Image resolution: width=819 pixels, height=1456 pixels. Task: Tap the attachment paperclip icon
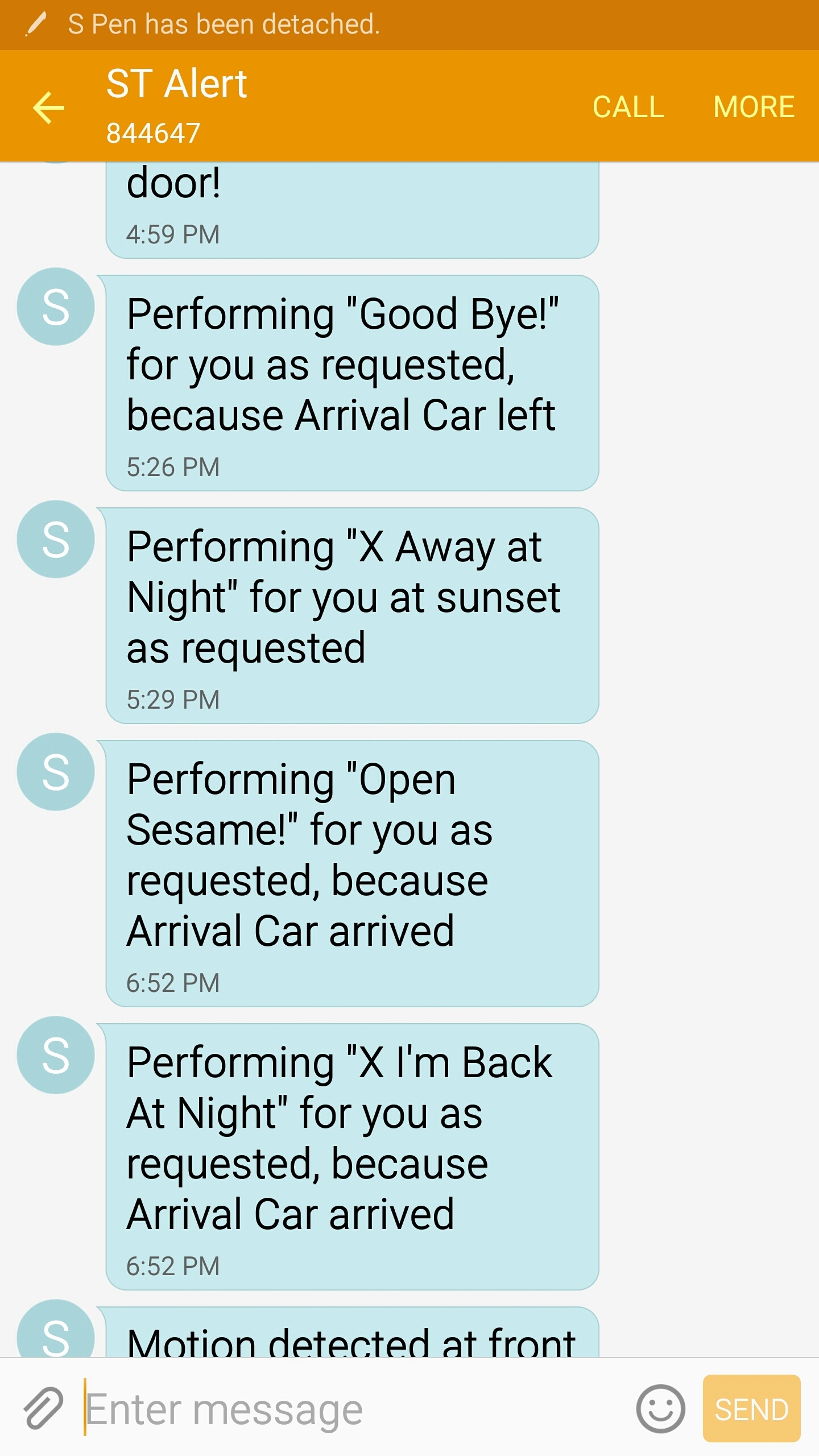[43, 1408]
